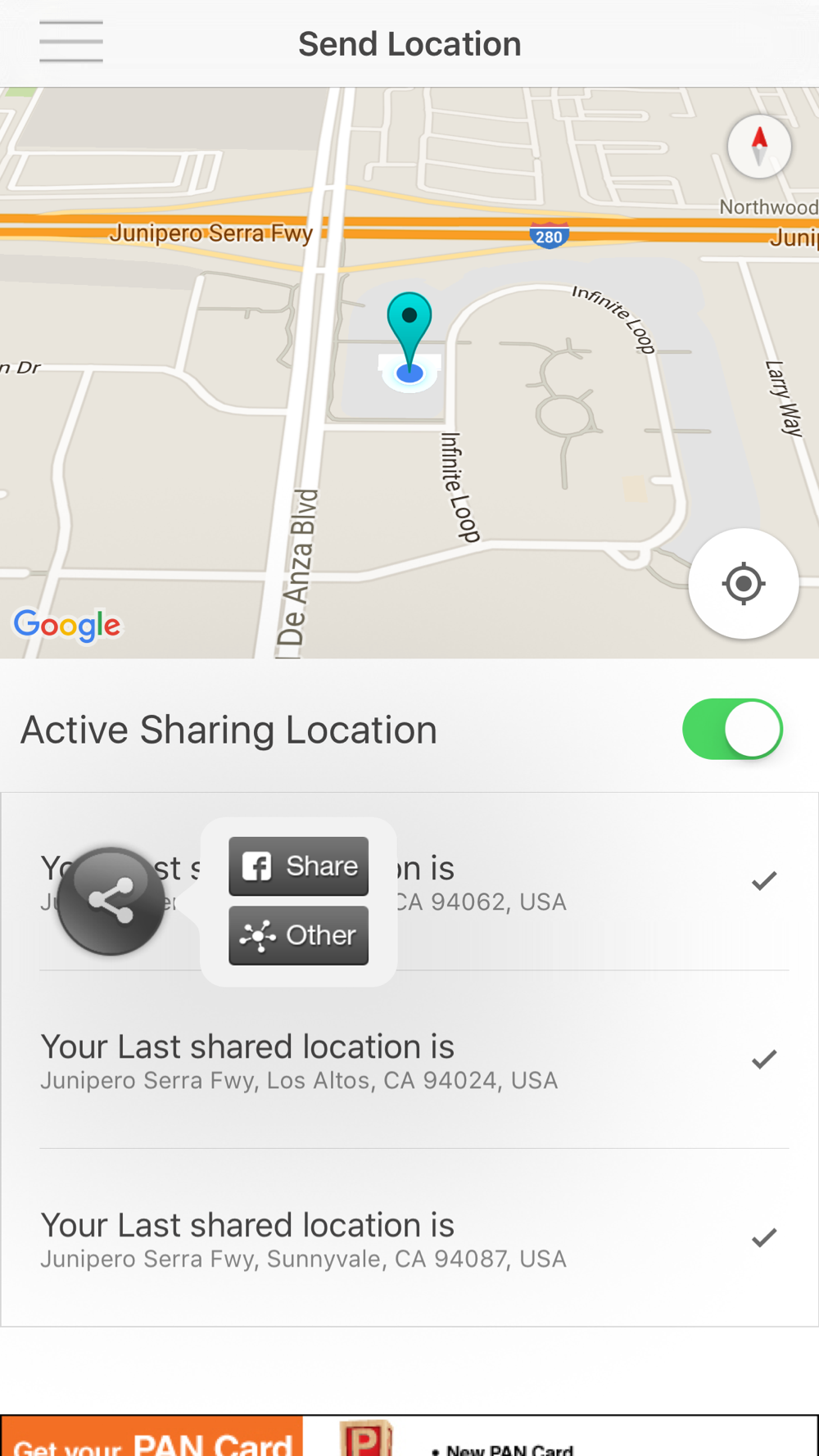Choose Other sharing options
The image size is (819, 1456).
click(x=298, y=935)
